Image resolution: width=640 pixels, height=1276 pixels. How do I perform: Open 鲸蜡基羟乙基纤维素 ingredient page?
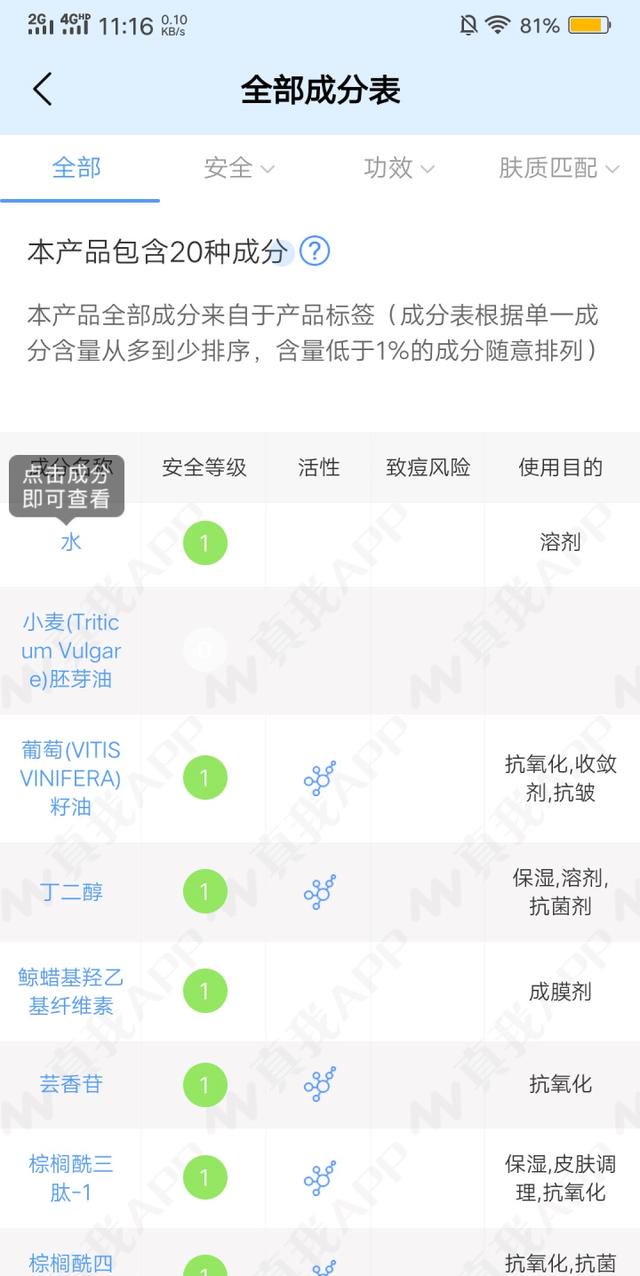pyautogui.click(x=71, y=991)
